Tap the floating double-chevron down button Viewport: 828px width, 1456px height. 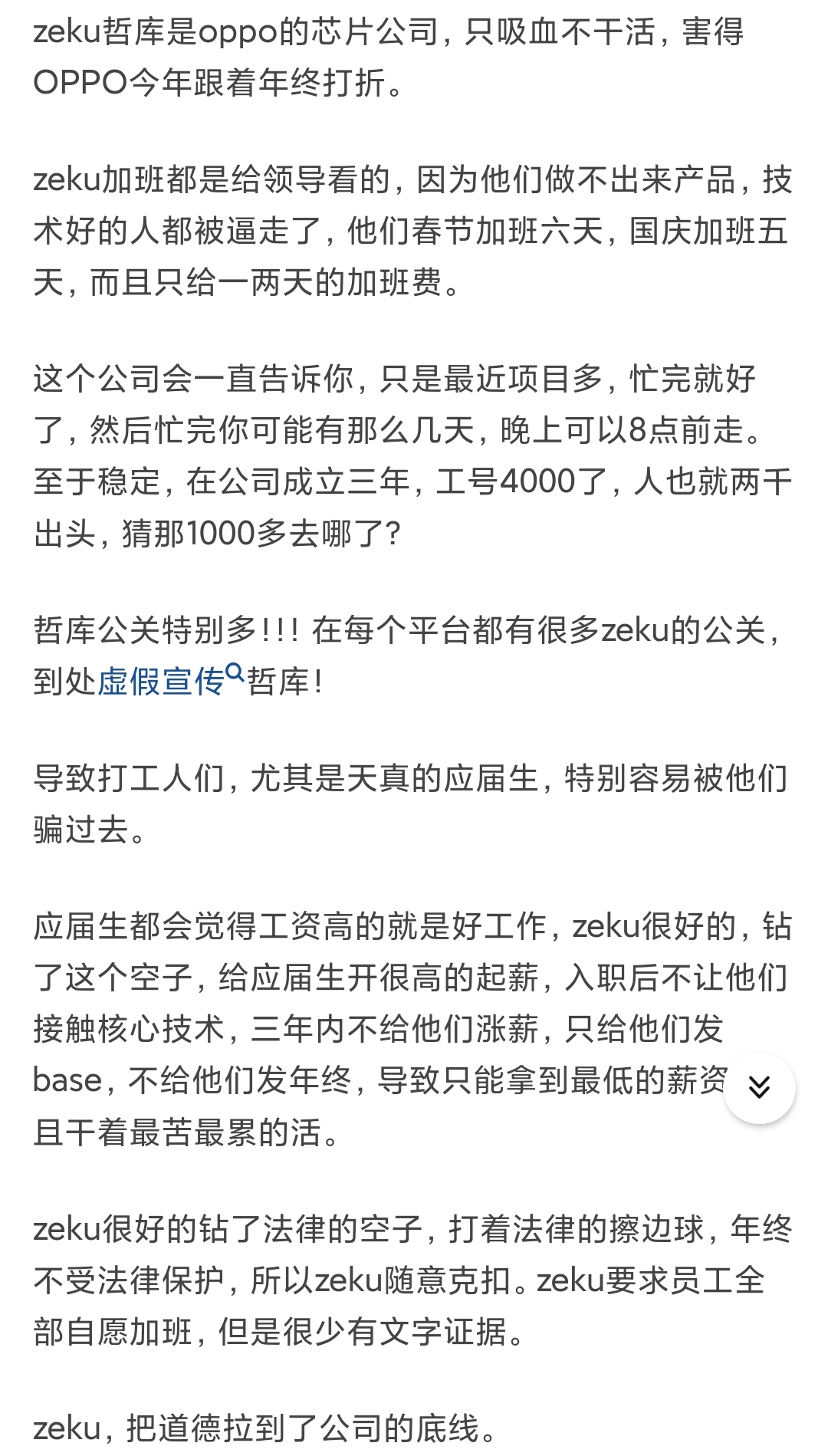tap(759, 1087)
